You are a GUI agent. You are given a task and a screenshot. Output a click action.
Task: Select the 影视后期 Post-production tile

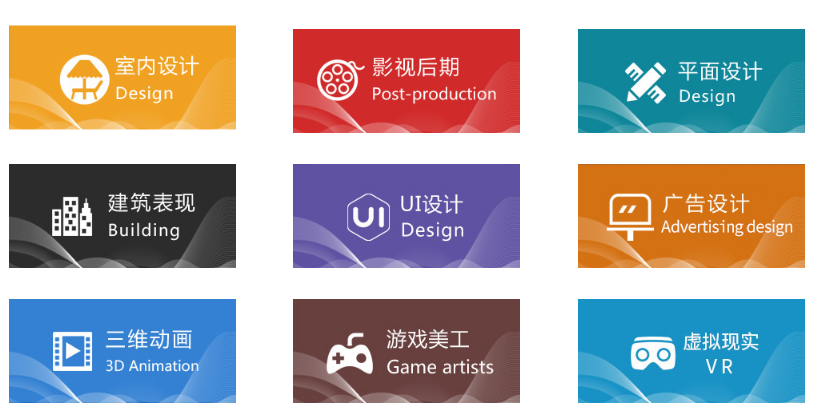click(x=406, y=80)
